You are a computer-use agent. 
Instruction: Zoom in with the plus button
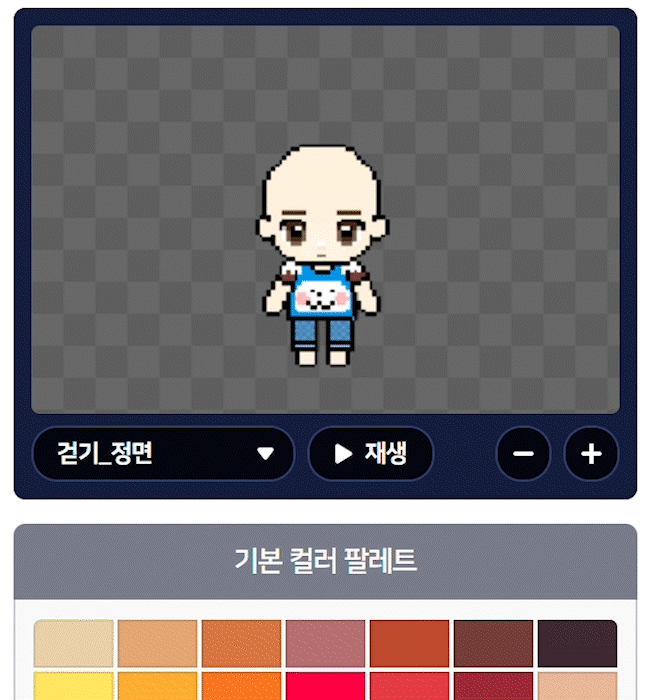[591, 454]
